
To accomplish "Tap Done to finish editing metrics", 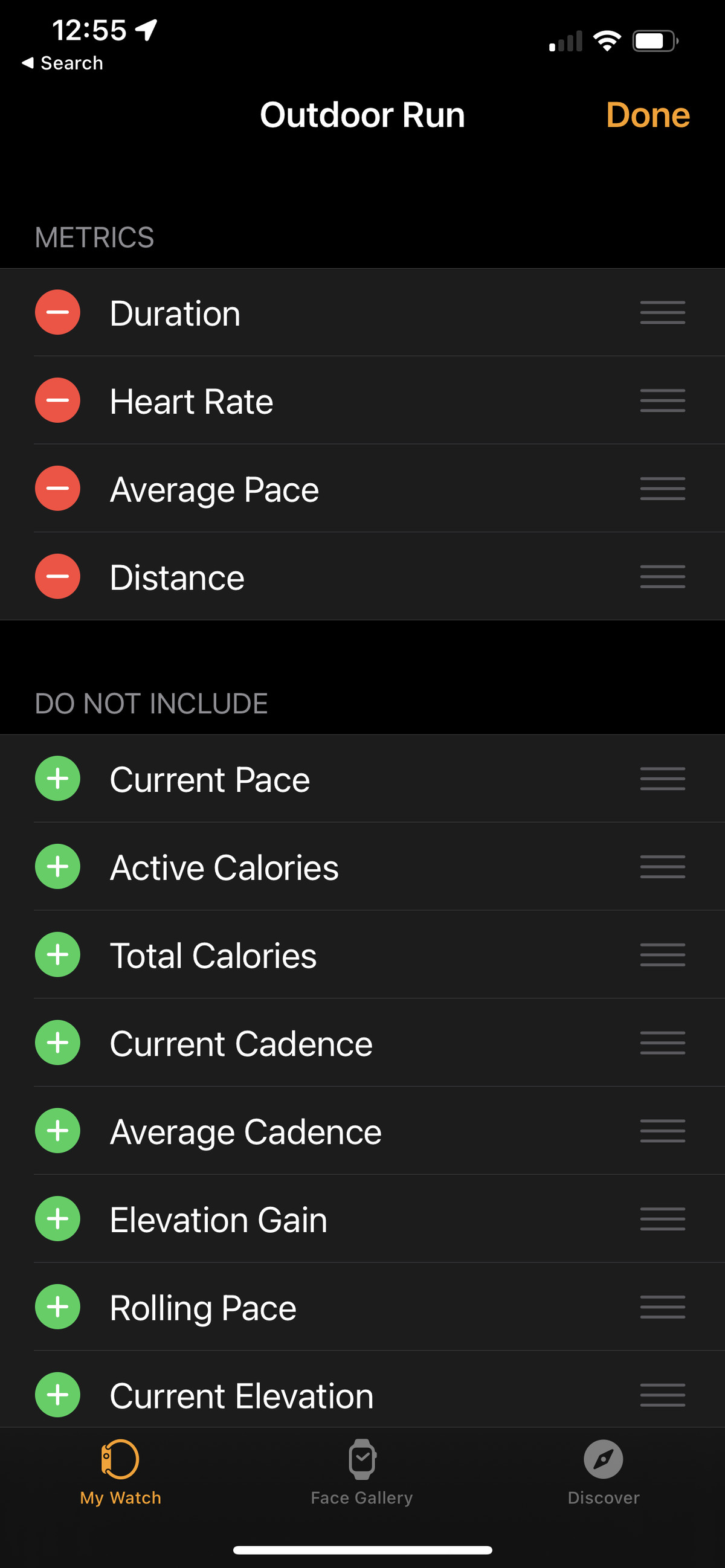I will point(647,115).
